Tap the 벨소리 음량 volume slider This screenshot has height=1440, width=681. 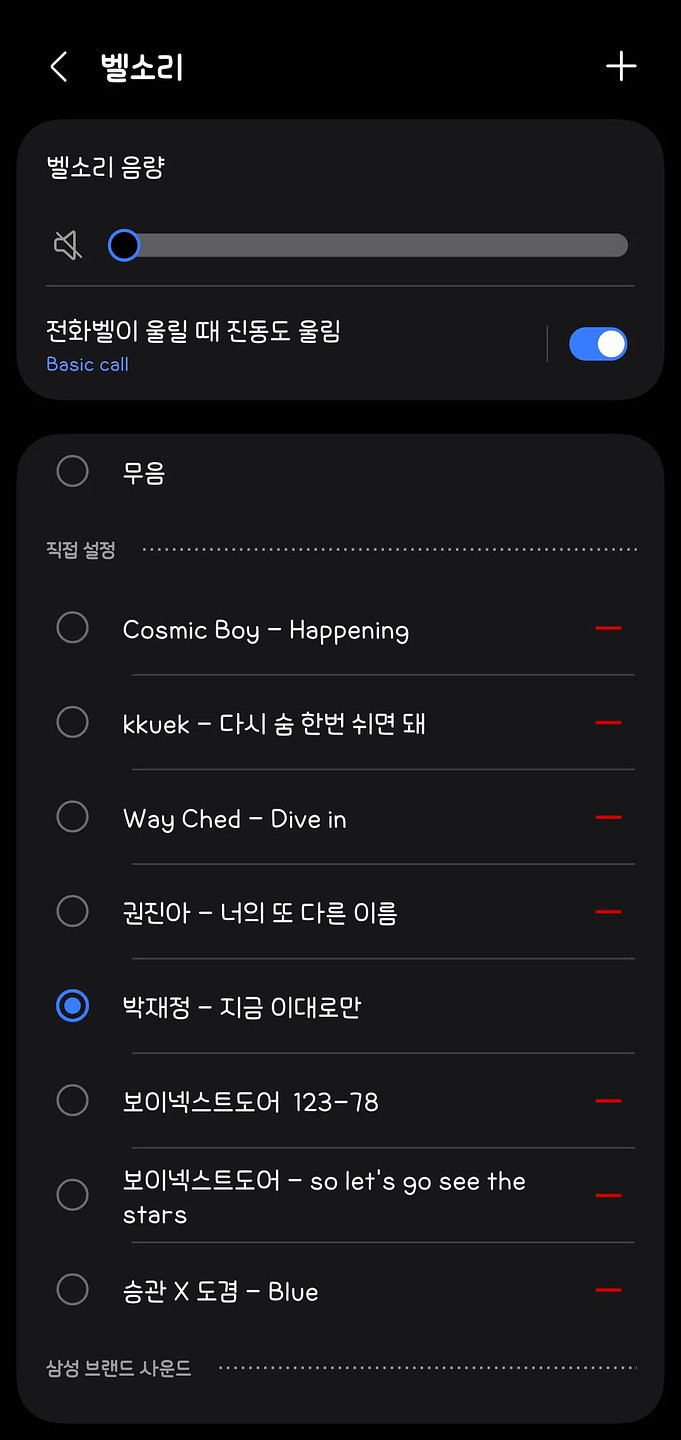[370, 246]
